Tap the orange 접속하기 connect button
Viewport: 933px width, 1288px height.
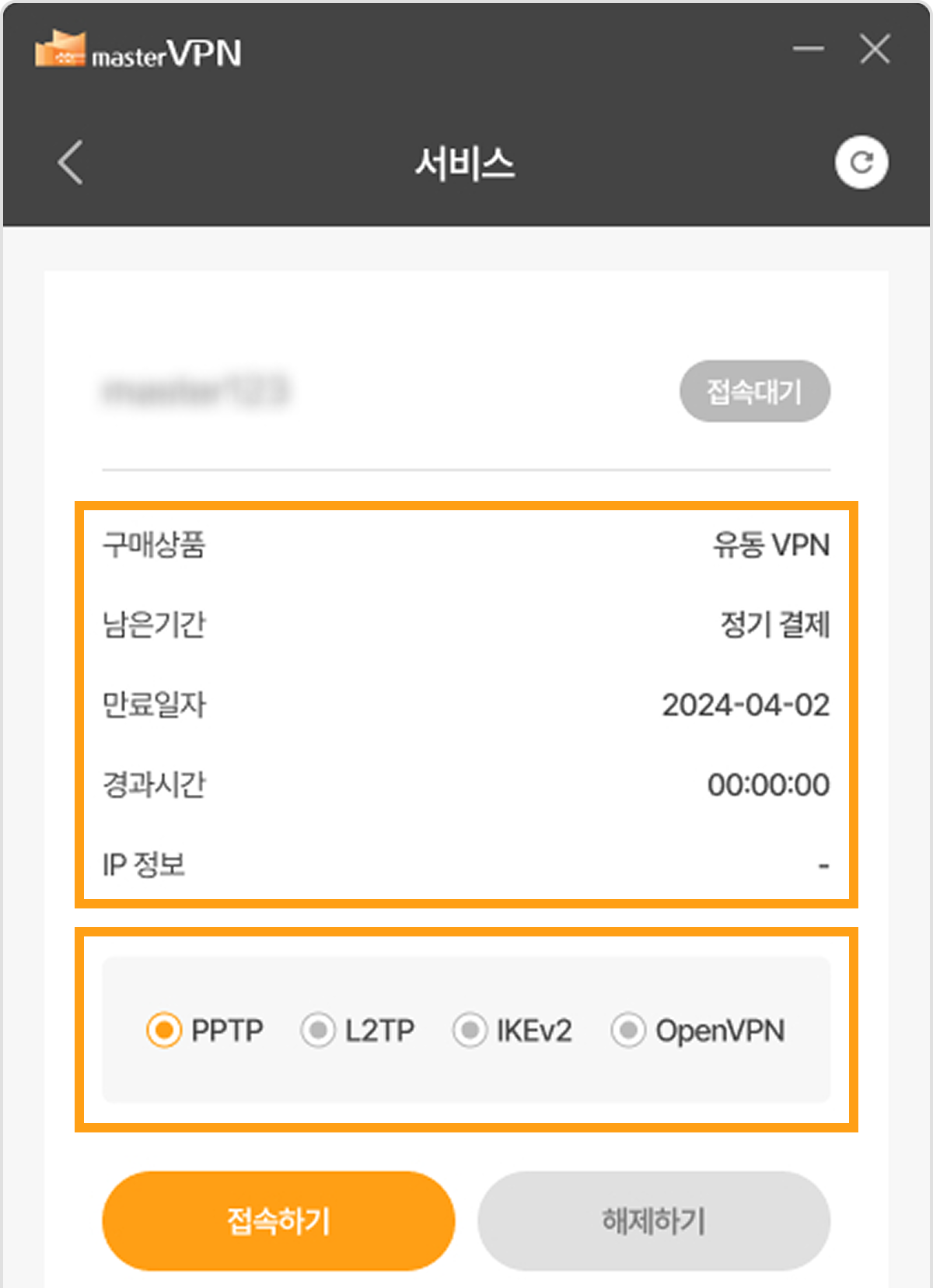click(x=278, y=1220)
